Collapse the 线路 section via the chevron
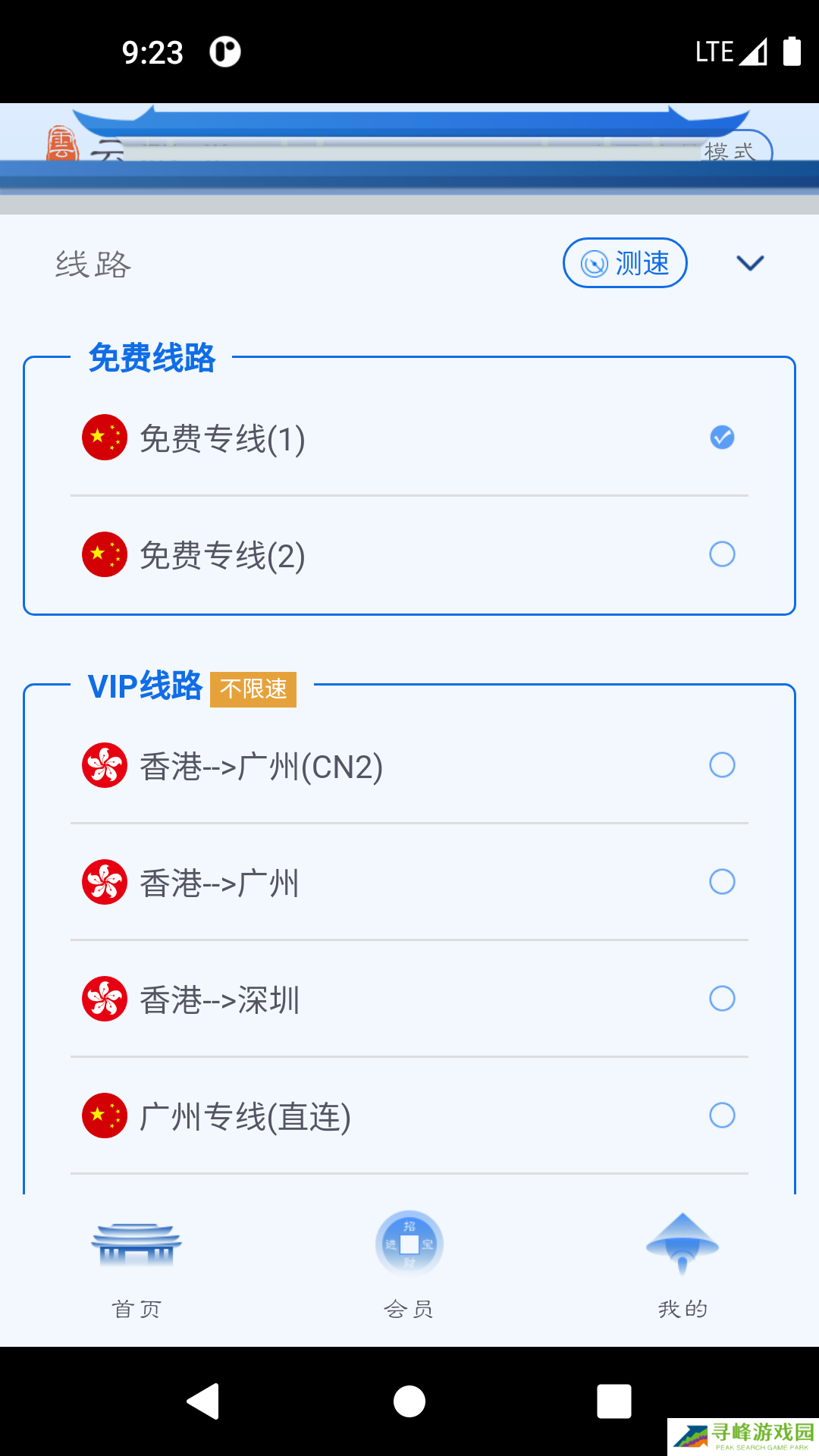Viewport: 819px width, 1456px height. pos(749,263)
